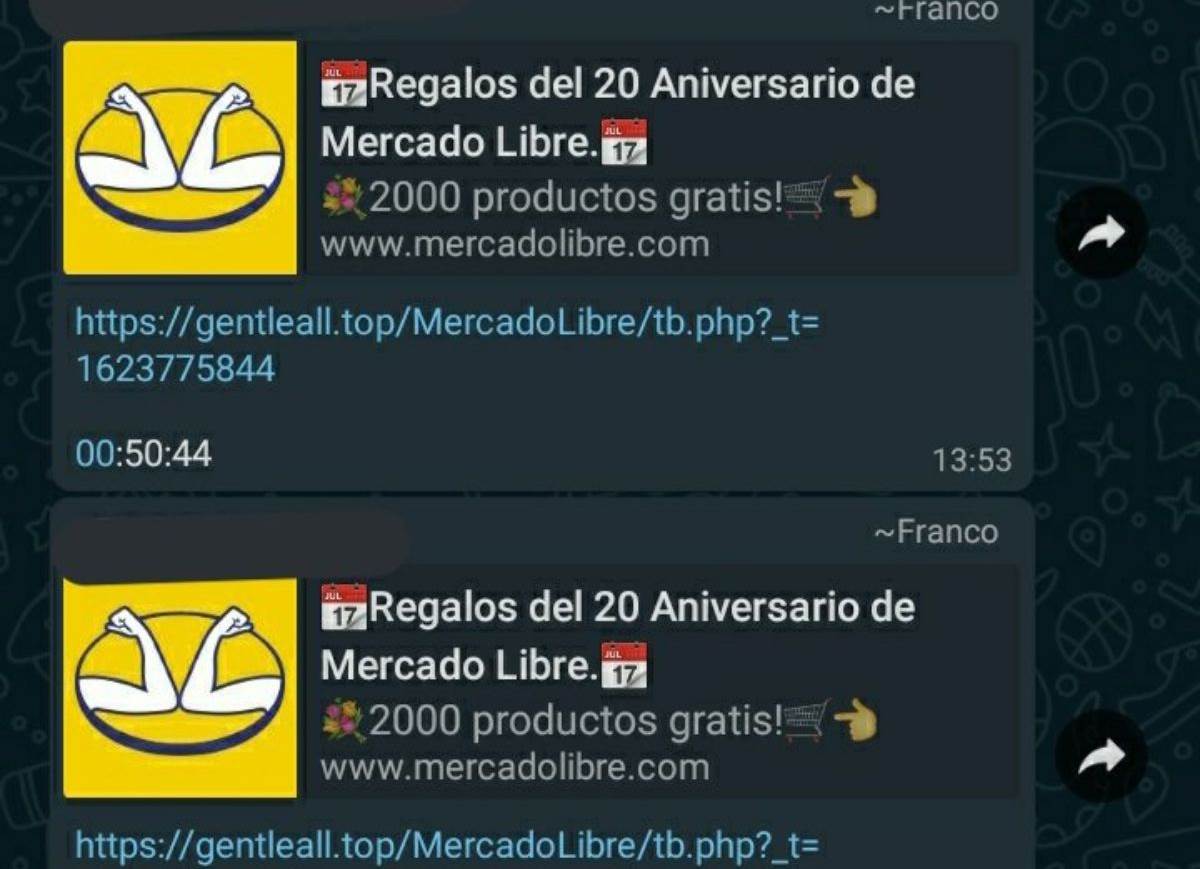The height and width of the screenshot is (869, 1200).
Task: Forward the second Mercado Libre message
Action: (1101, 756)
